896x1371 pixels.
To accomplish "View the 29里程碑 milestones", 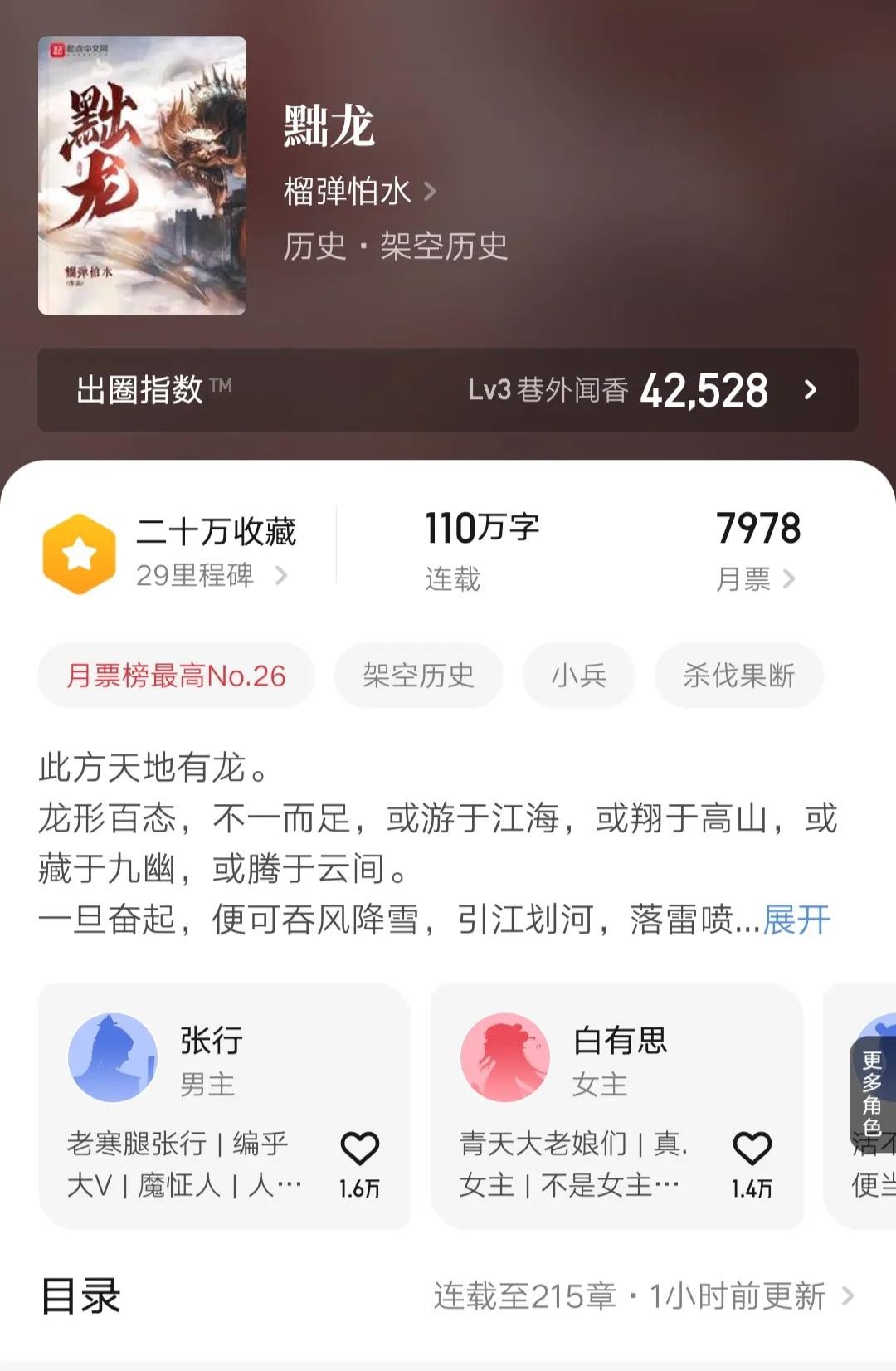I will [x=211, y=576].
